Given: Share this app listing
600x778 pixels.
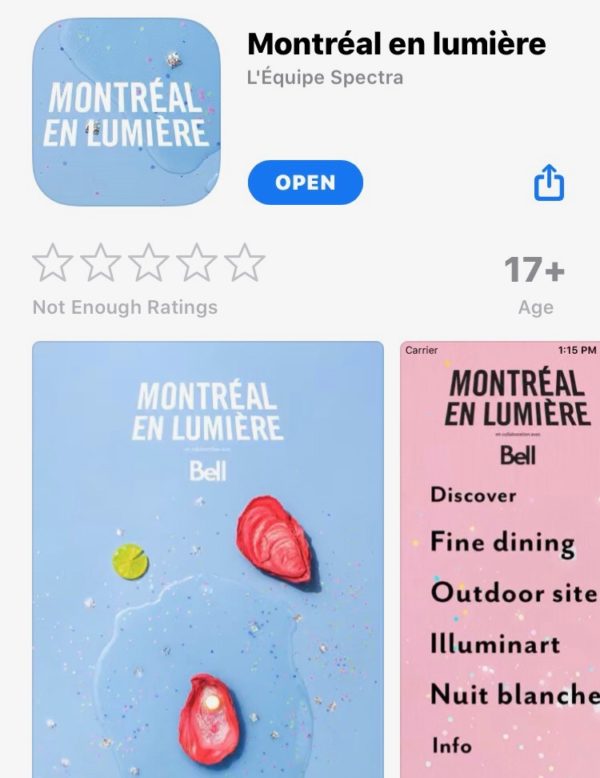Looking at the screenshot, I should click(x=549, y=183).
